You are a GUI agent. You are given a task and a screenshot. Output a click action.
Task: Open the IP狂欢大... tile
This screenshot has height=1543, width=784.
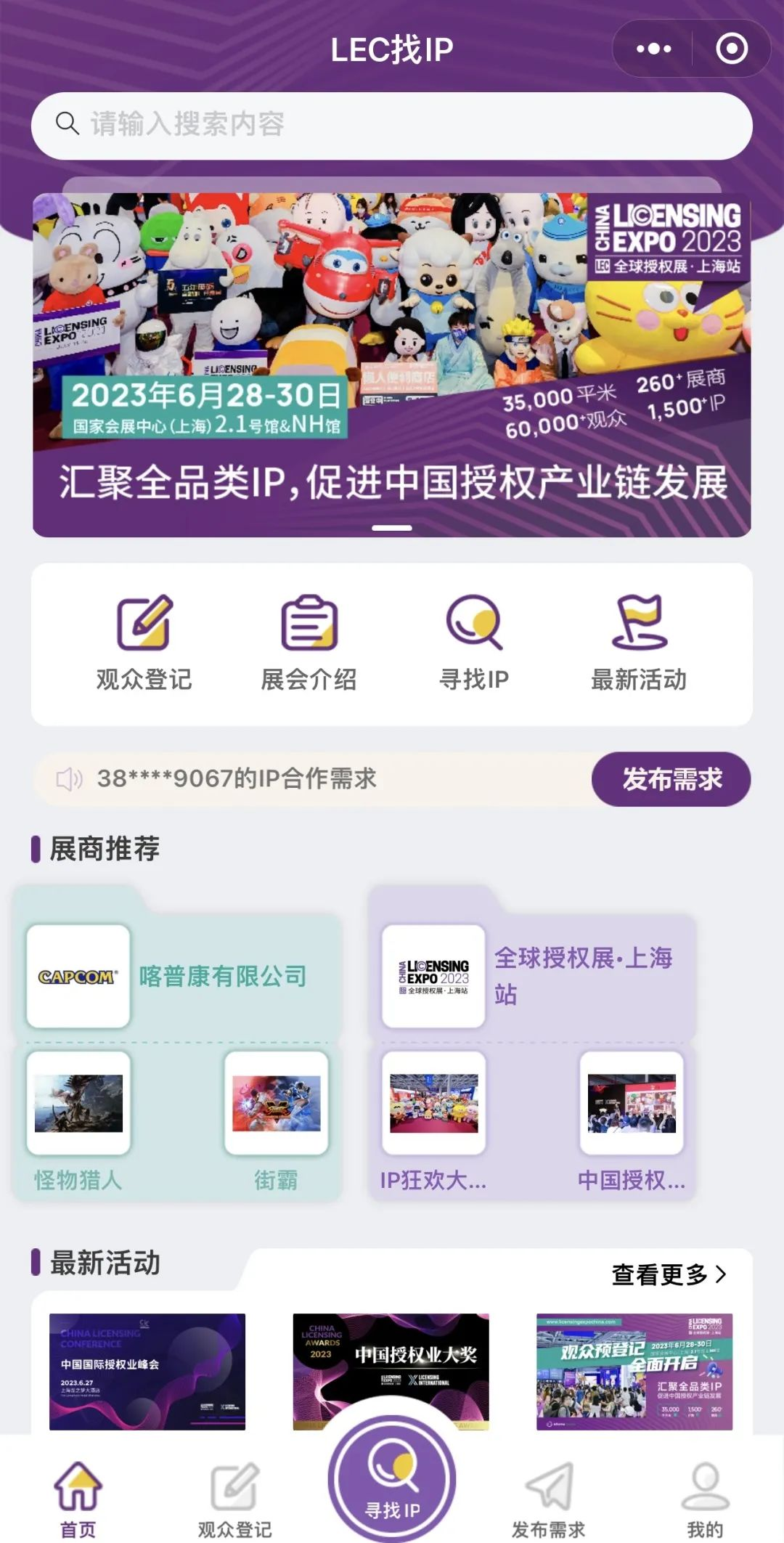tap(433, 1118)
